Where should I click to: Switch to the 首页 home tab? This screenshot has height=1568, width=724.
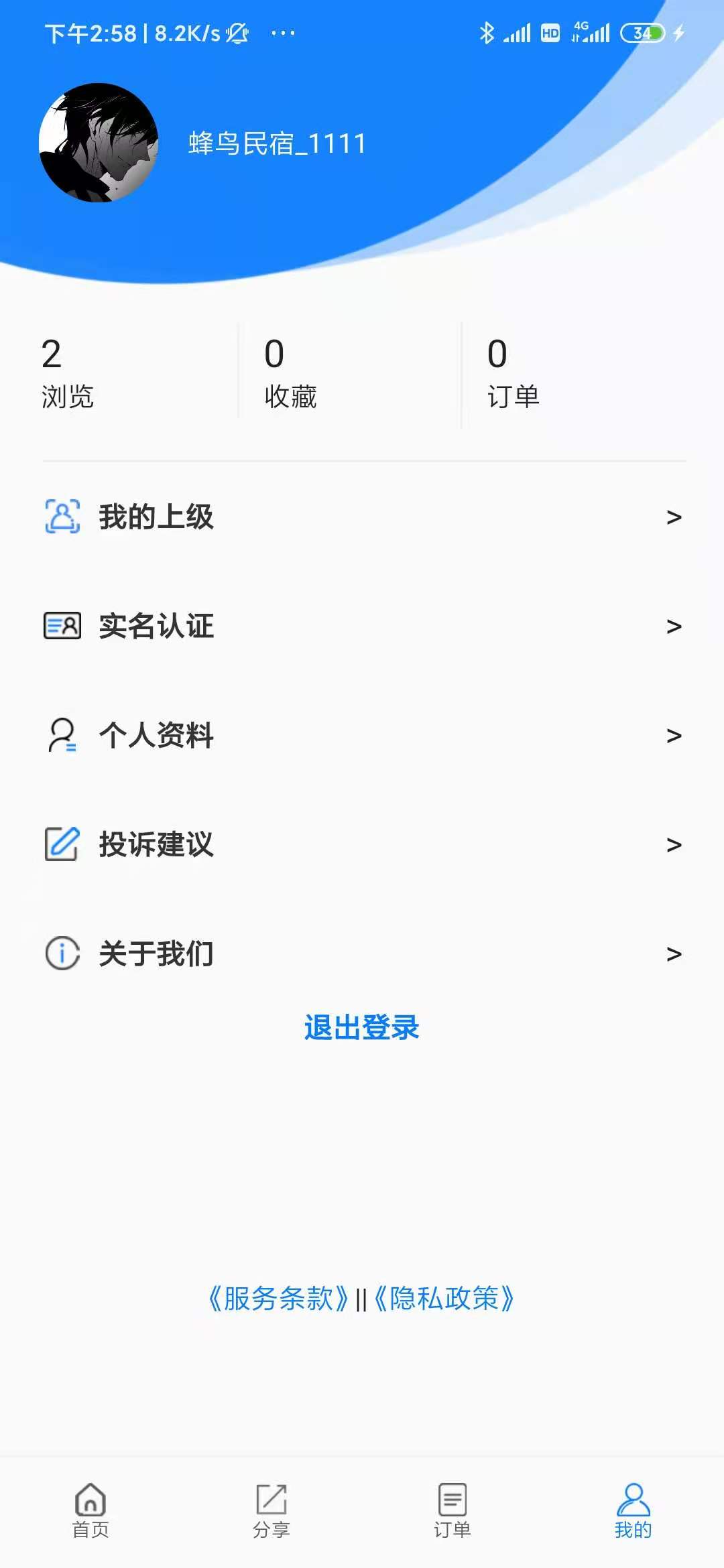[x=90, y=1510]
